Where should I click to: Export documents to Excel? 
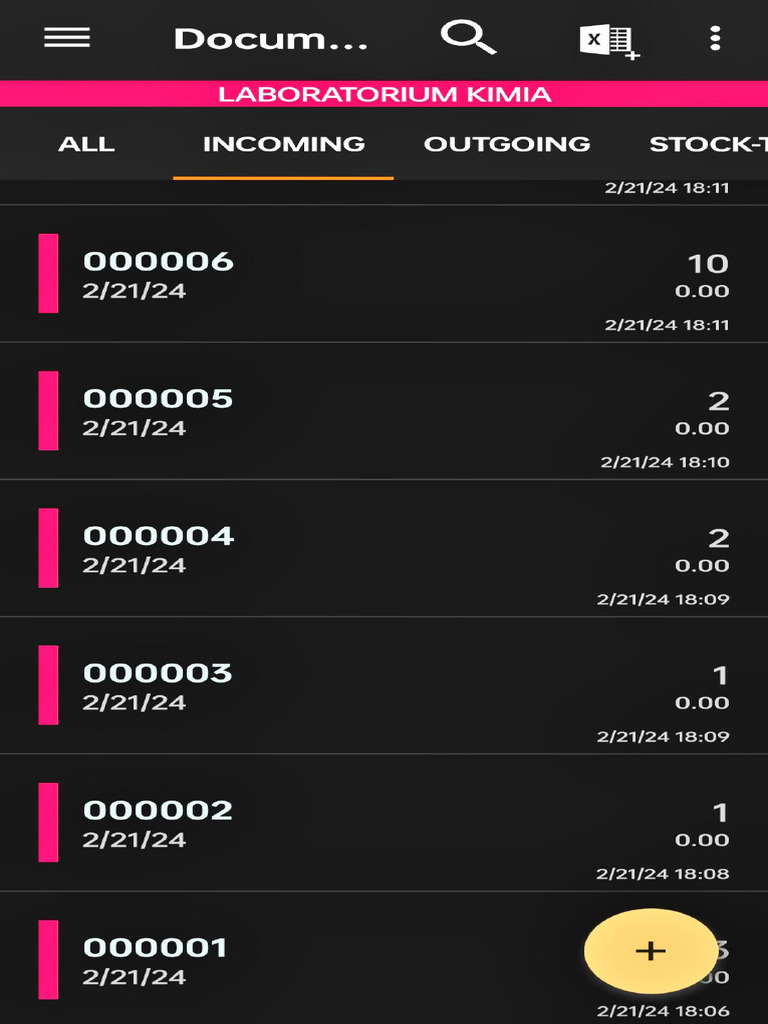(609, 41)
